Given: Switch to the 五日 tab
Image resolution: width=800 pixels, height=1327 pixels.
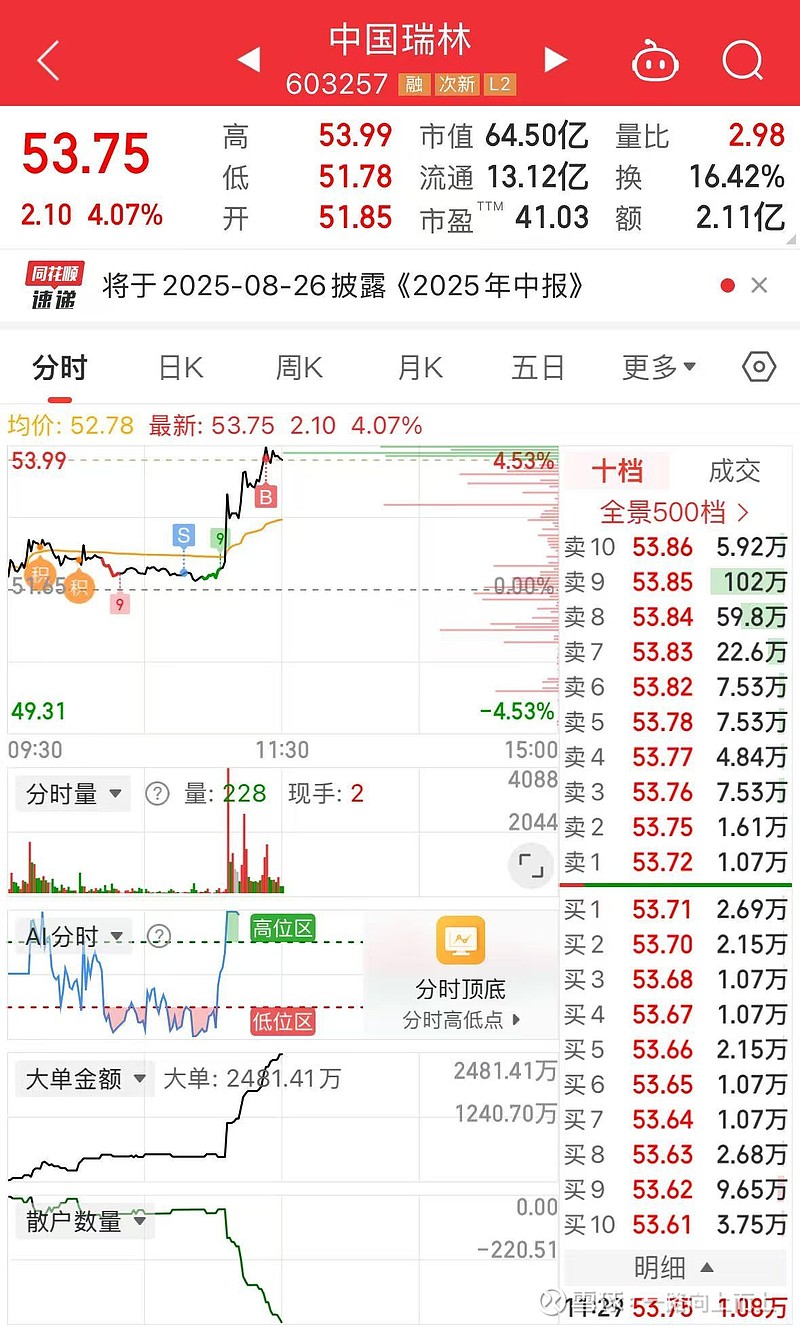Looking at the screenshot, I should 538,368.
